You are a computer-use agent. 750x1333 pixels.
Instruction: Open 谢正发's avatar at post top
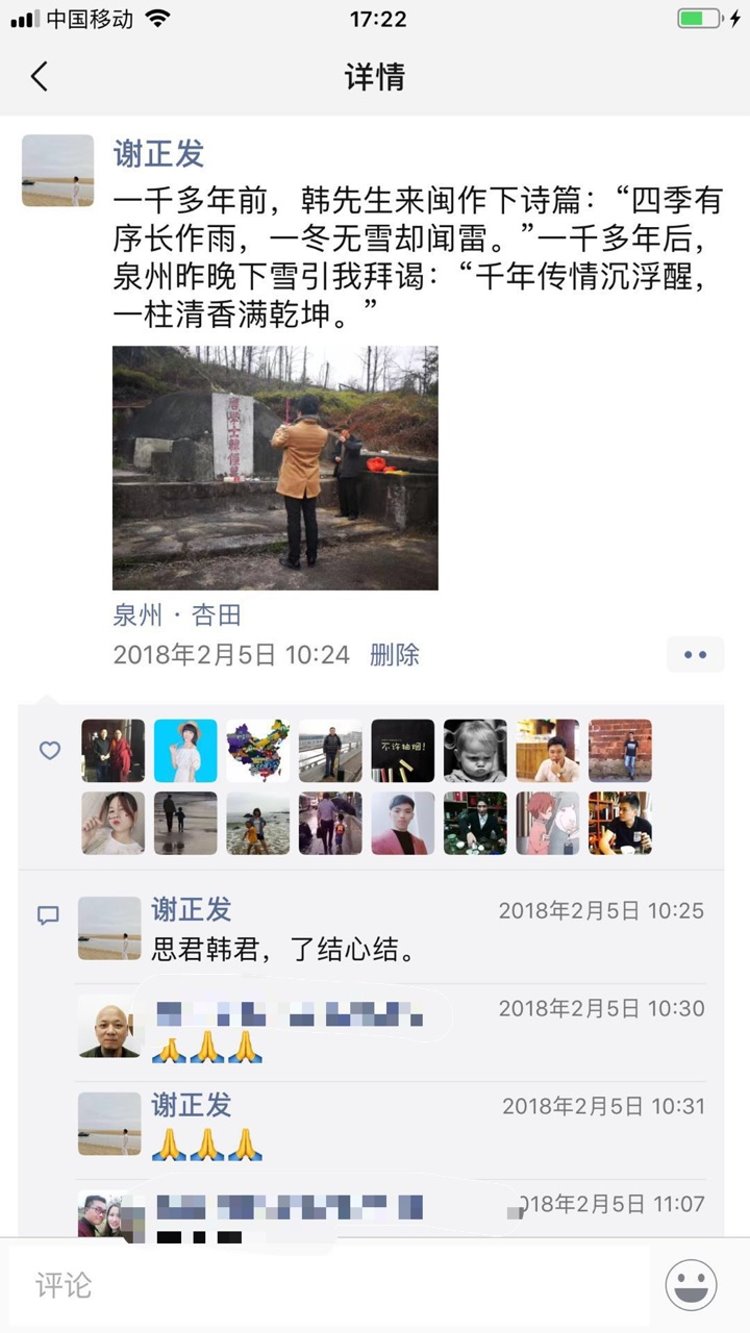(x=58, y=171)
